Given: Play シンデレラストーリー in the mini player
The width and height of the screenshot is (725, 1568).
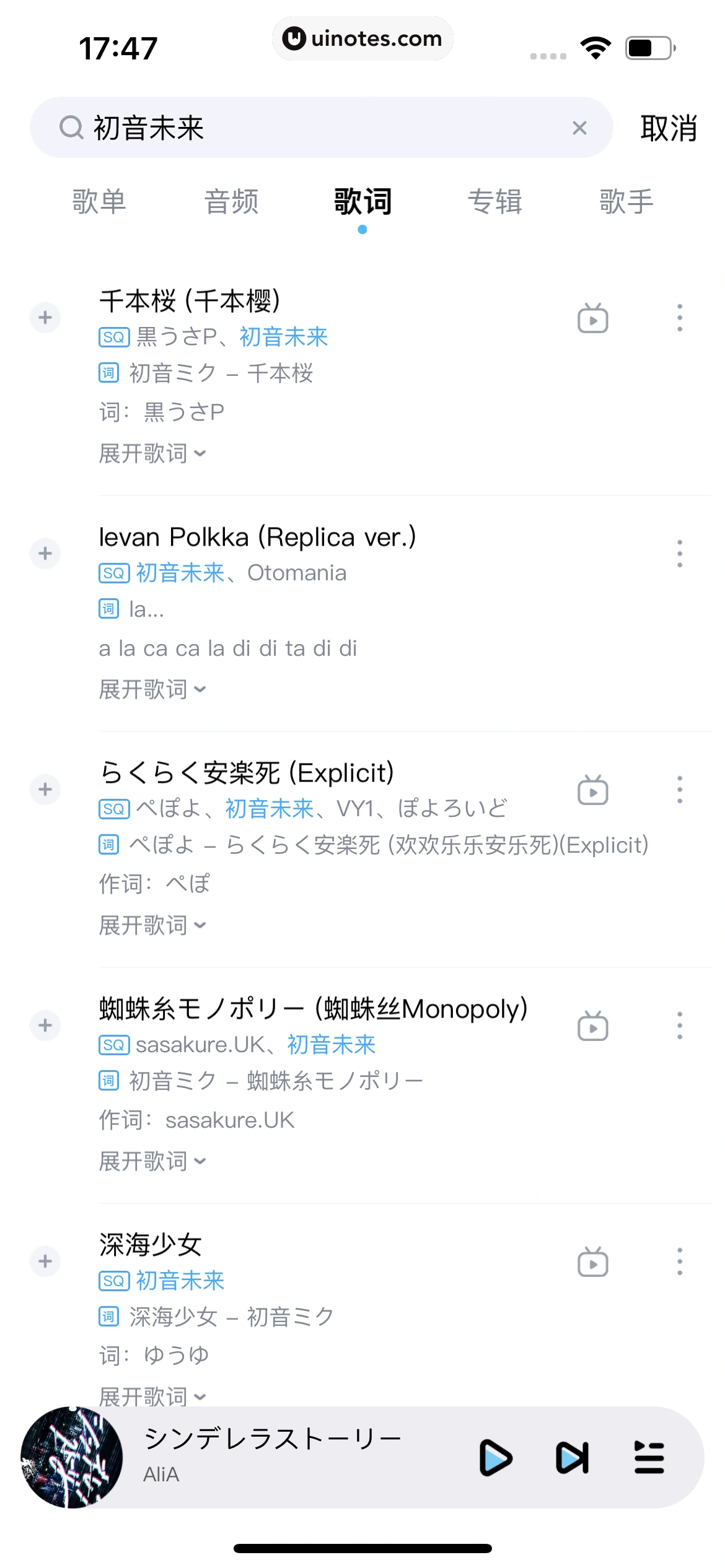Looking at the screenshot, I should 495,1458.
